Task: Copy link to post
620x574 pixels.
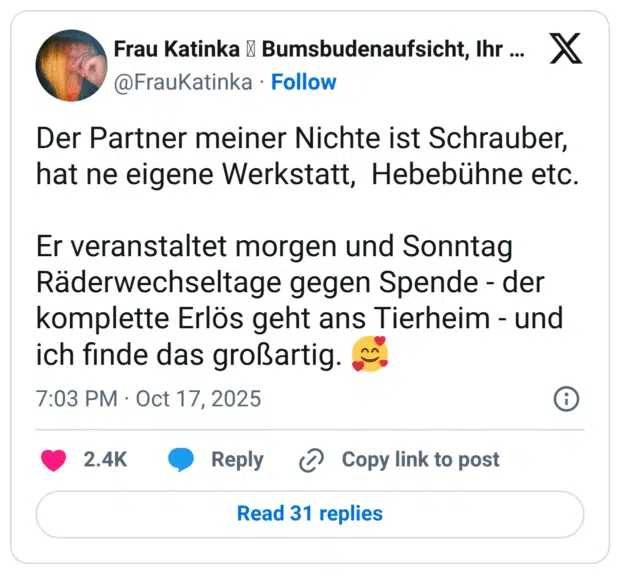Action: click(x=400, y=460)
